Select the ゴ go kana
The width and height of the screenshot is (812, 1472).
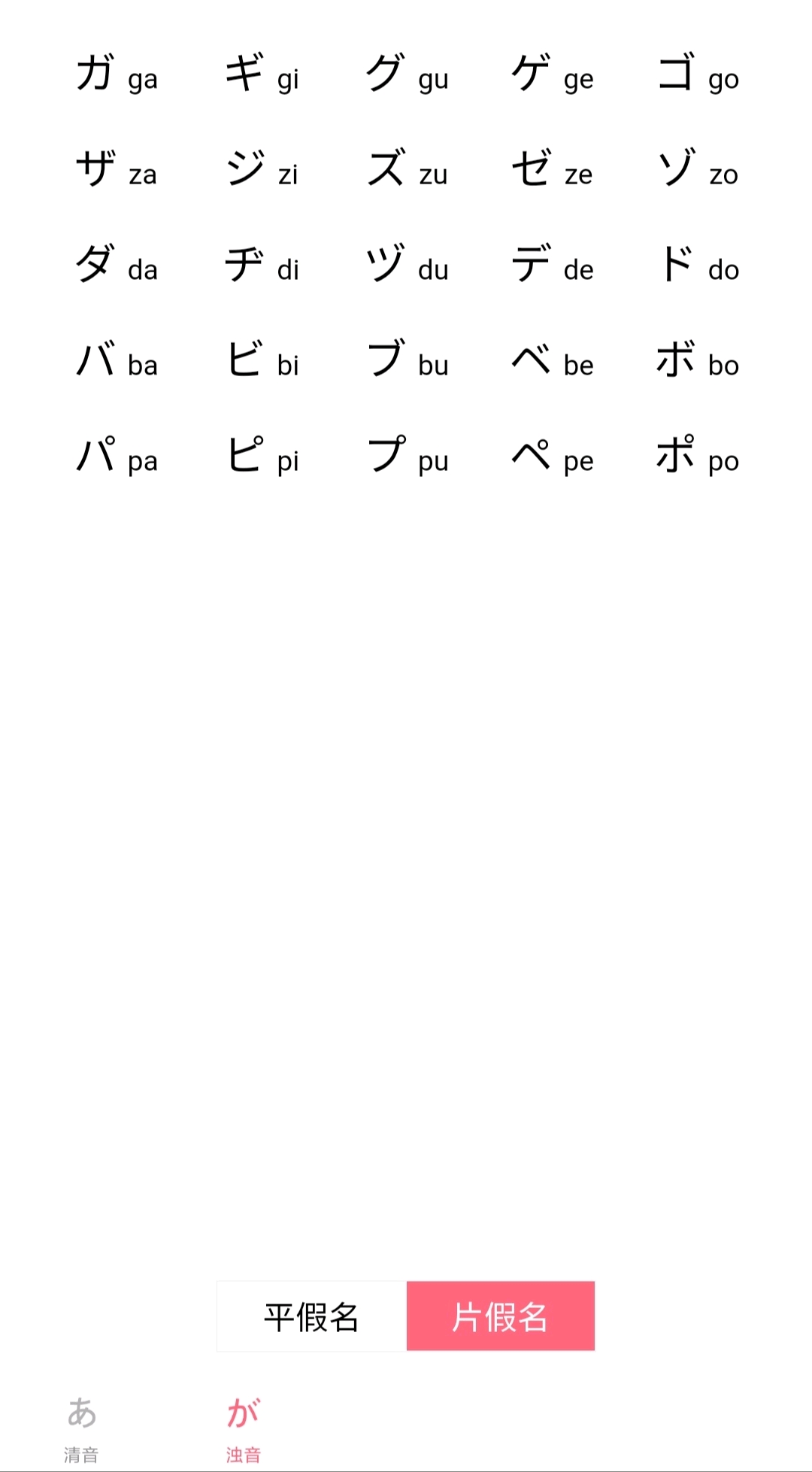[x=698, y=74]
